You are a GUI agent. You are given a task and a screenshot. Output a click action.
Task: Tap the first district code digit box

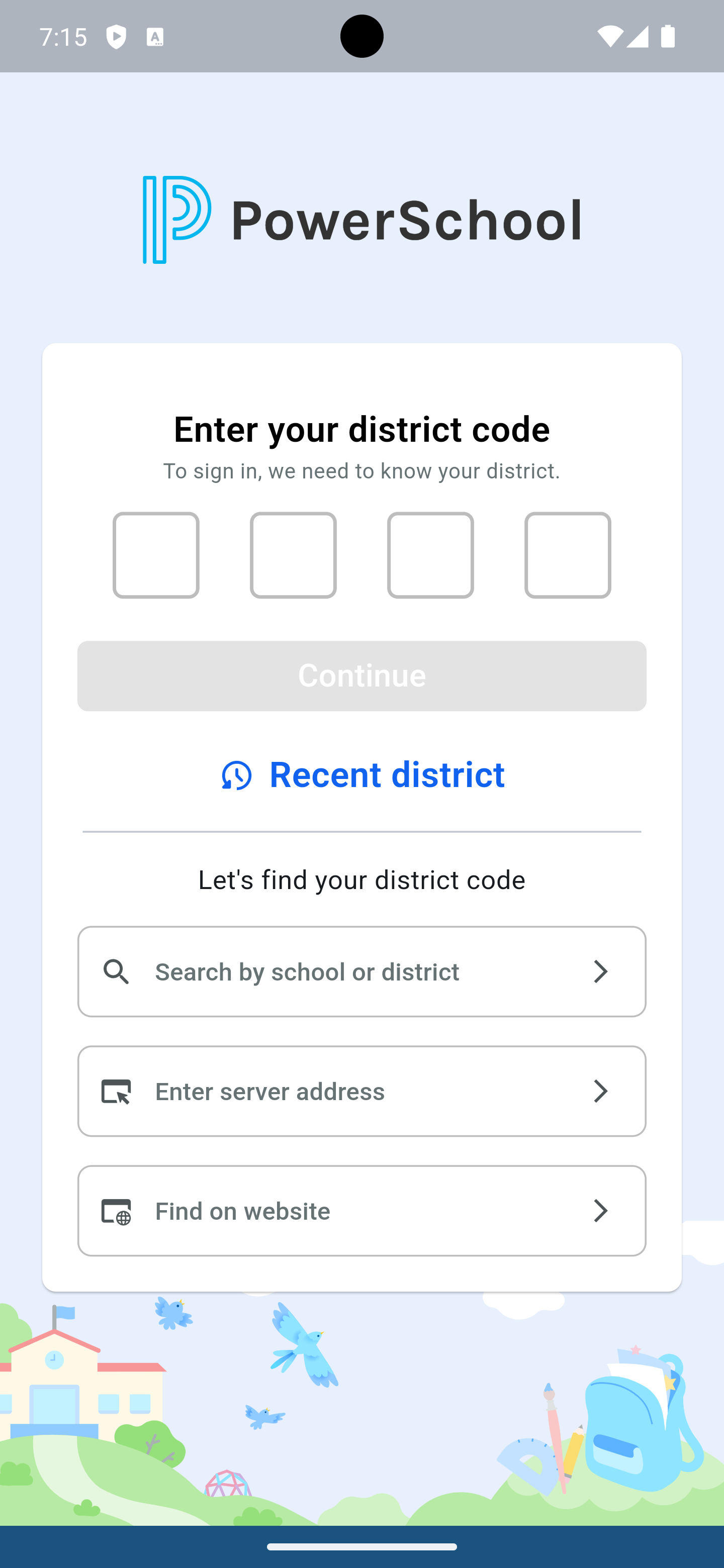pos(156,554)
